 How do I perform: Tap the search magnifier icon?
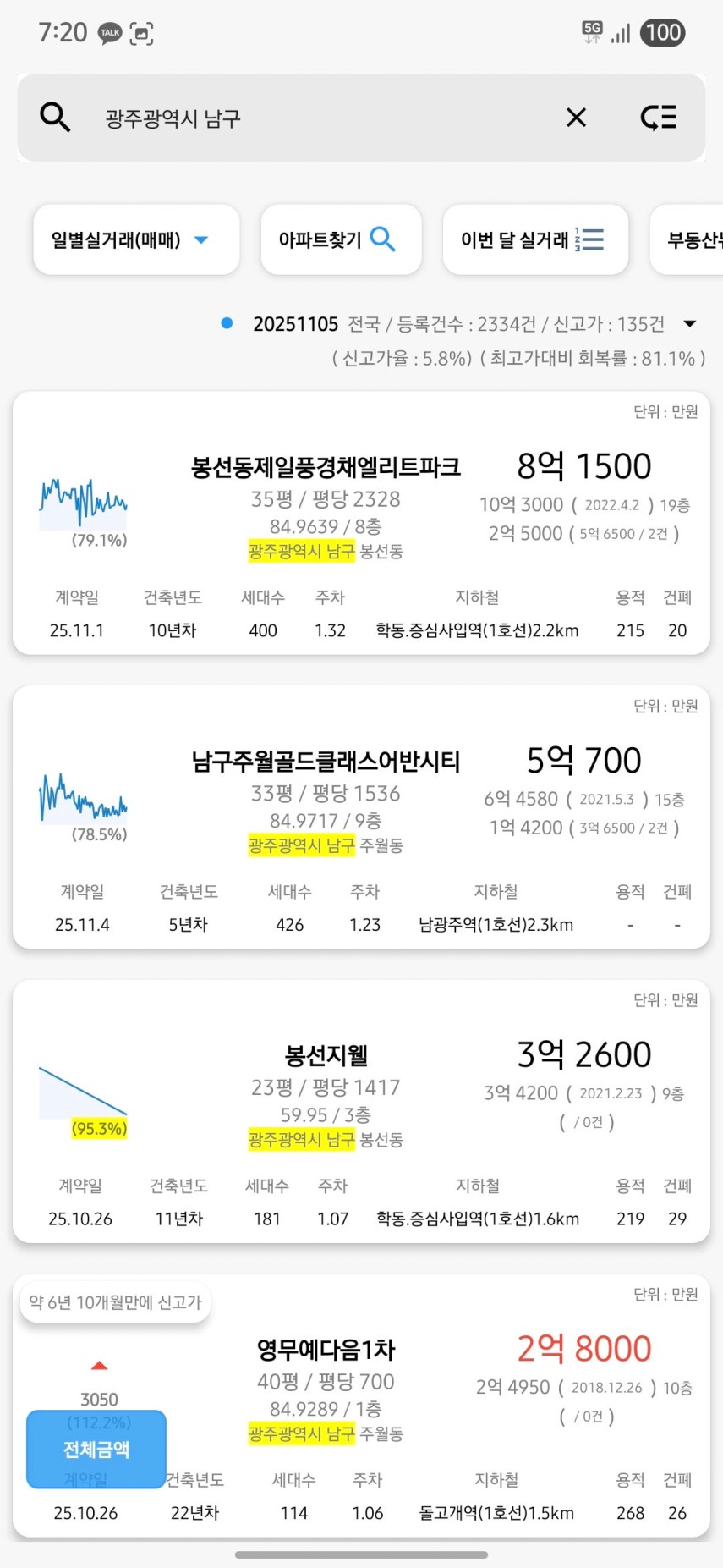click(x=55, y=117)
